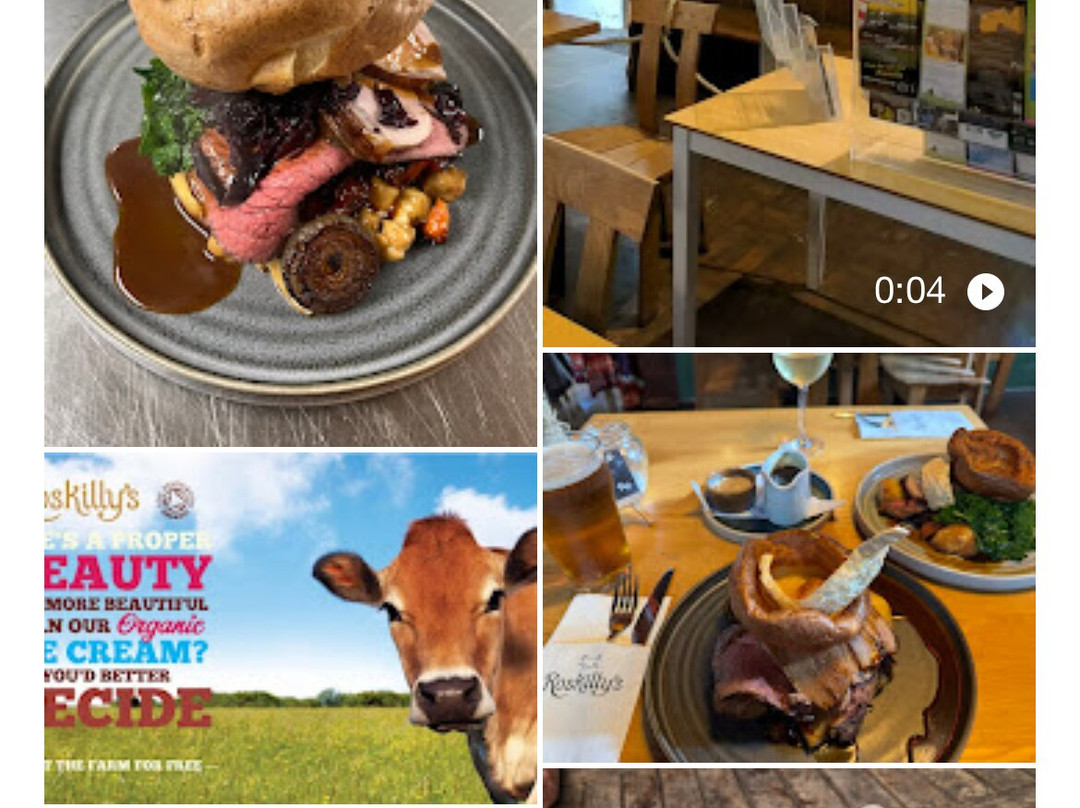View the roast dinner with beer photo

788,557
